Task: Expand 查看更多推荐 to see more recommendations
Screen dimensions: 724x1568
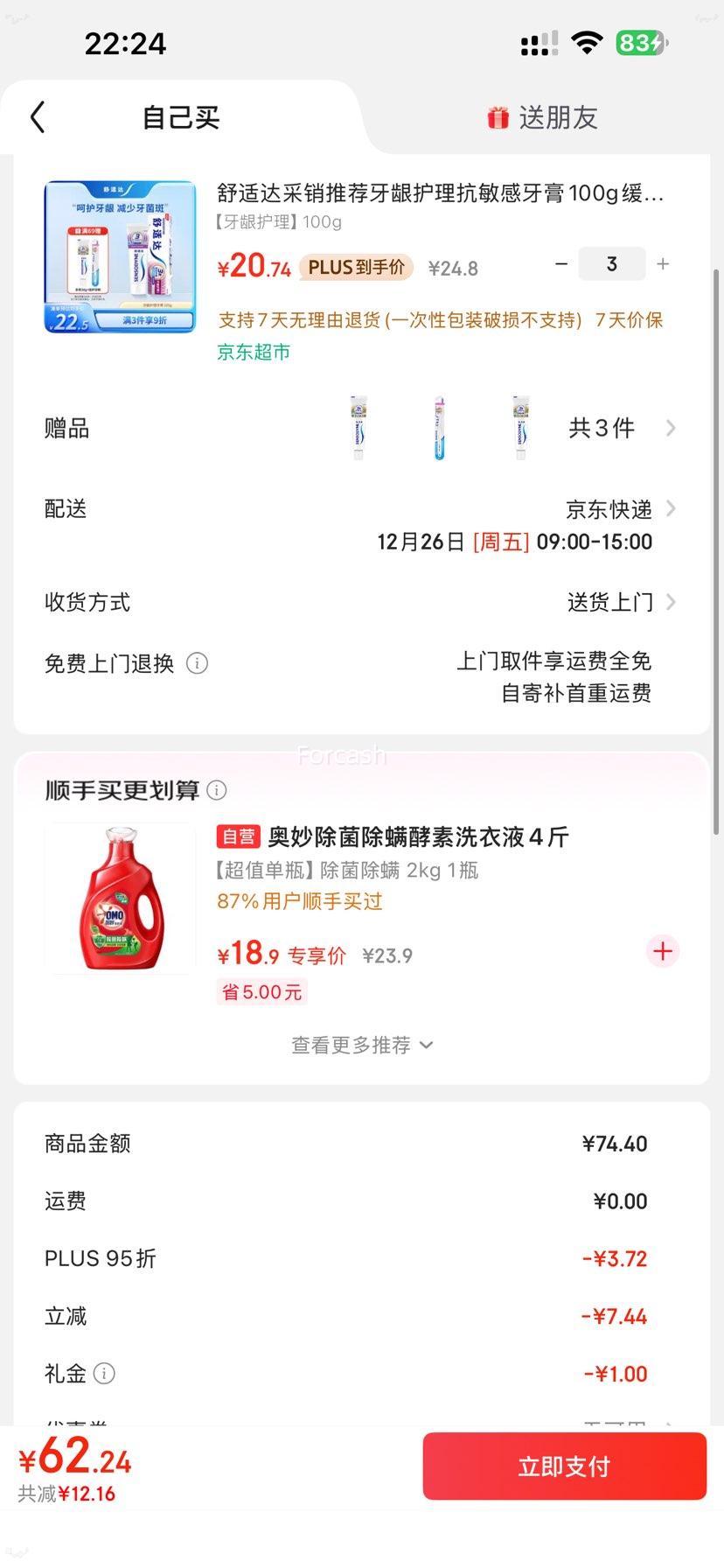Action: (361, 1045)
